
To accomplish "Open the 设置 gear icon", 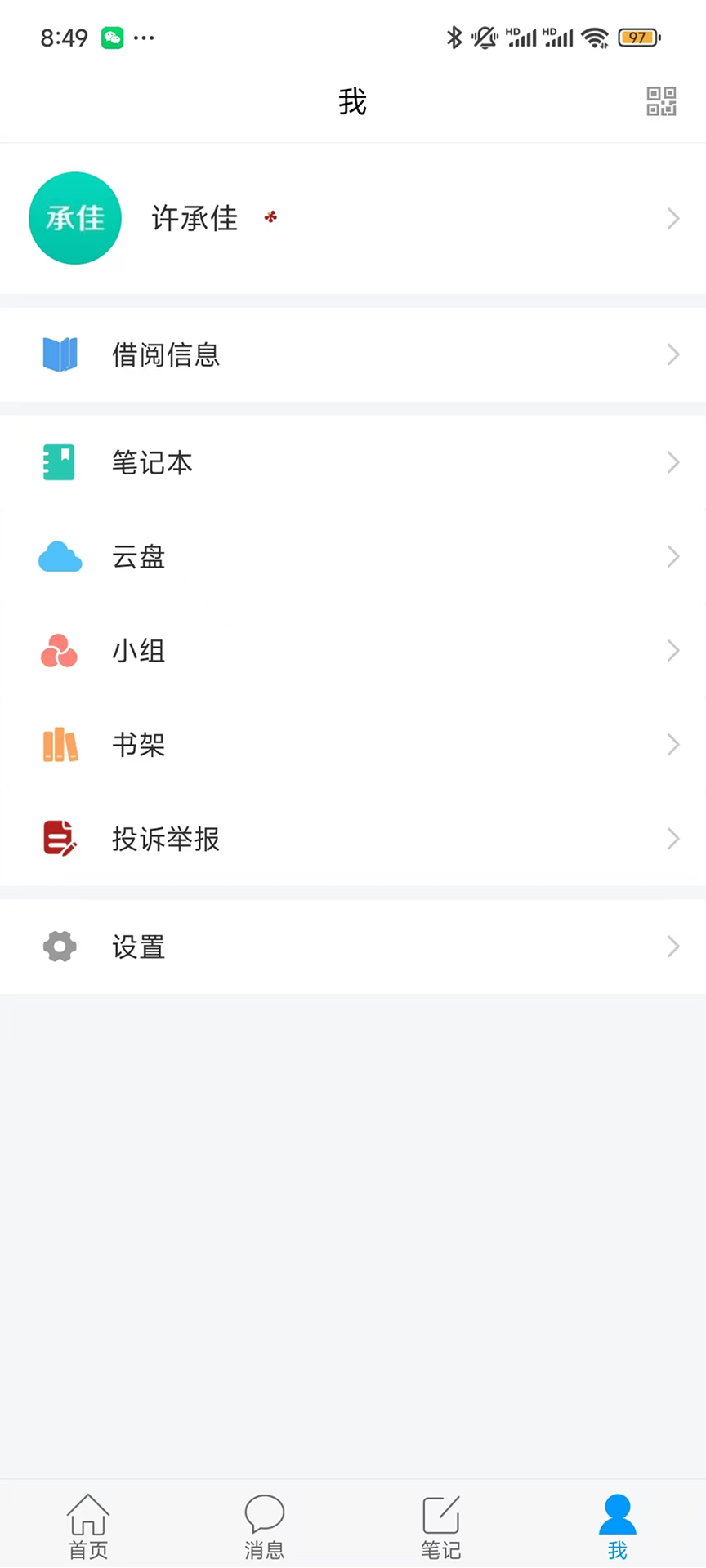I will [58, 946].
